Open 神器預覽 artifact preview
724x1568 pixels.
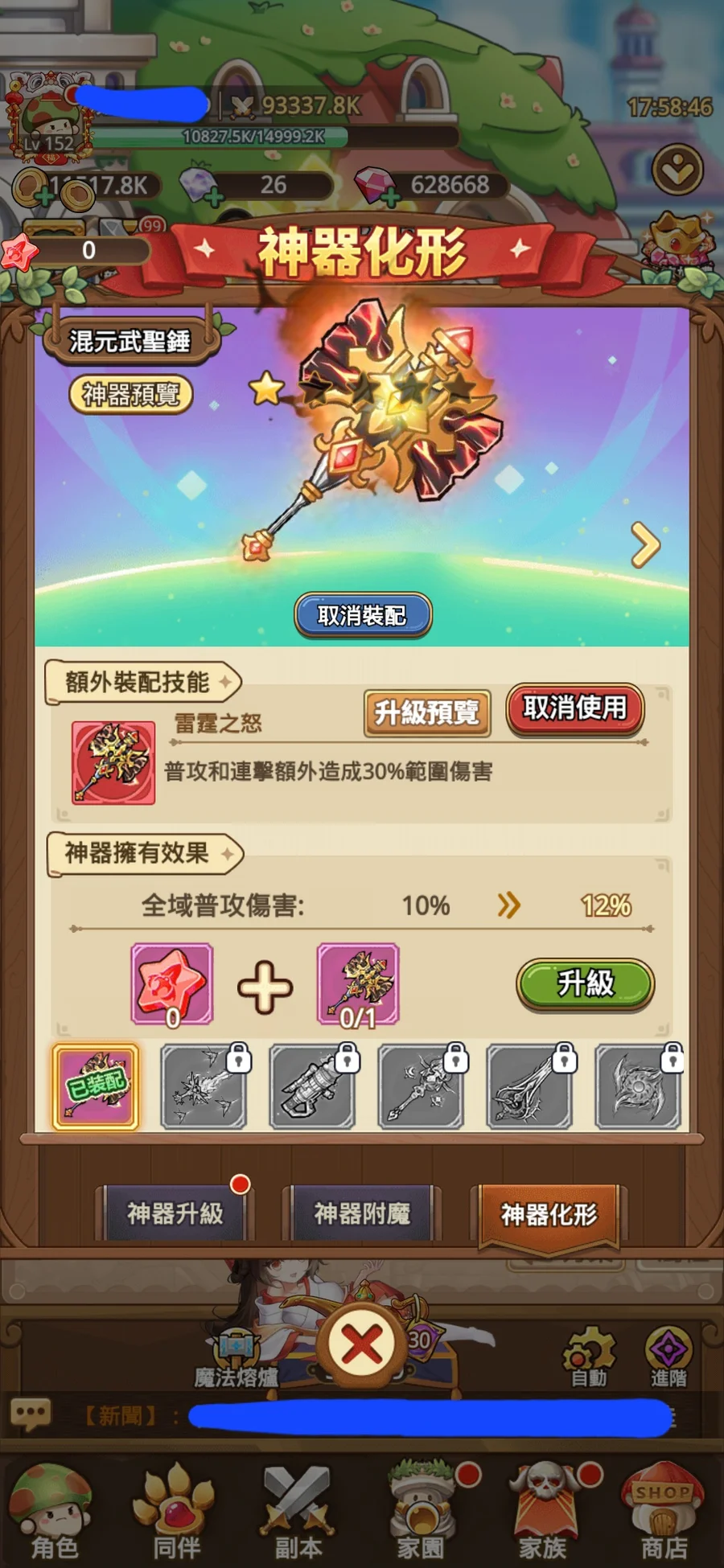pyautogui.click(x=130, y=395)
